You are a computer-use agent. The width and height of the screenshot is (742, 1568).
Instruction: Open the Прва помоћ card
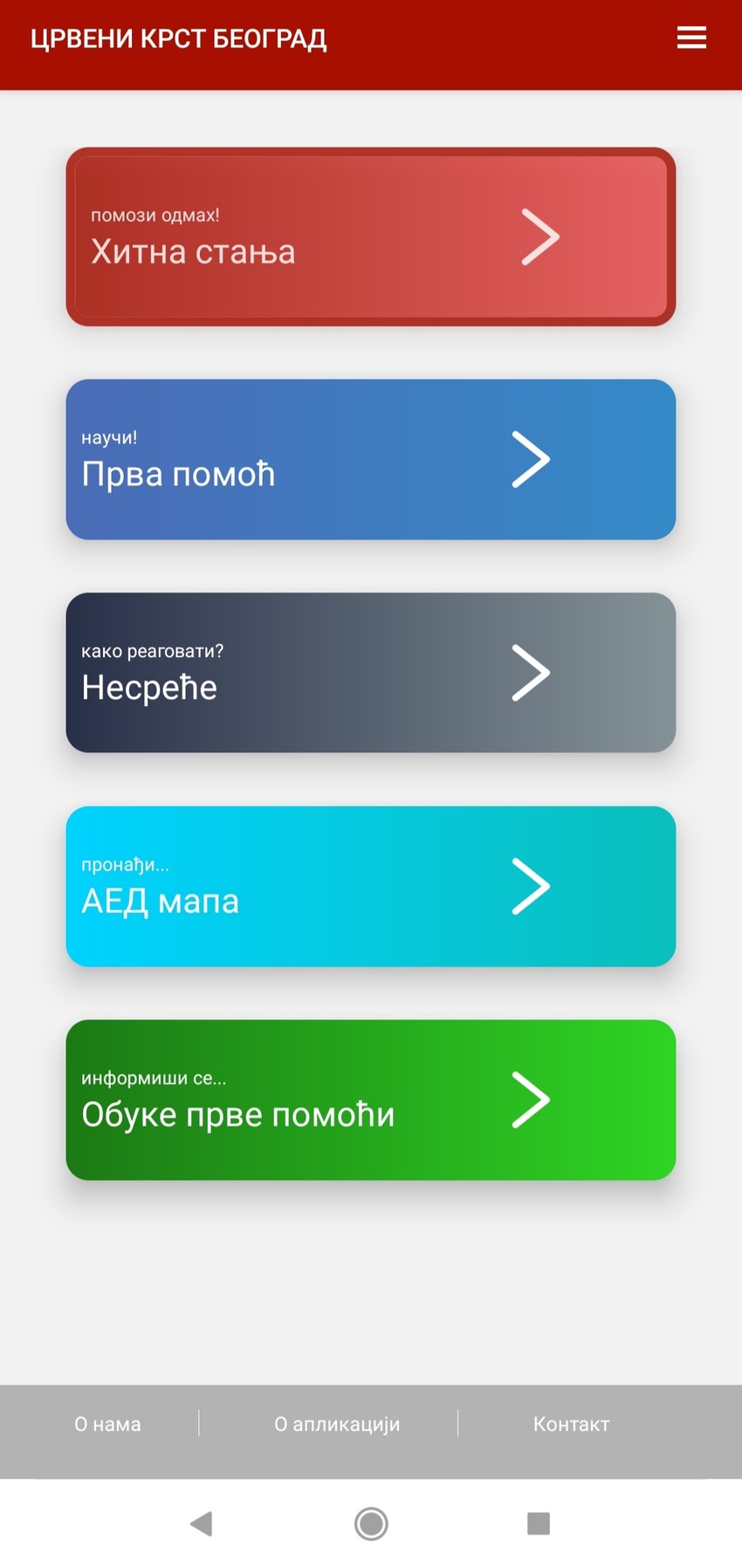pos(370,459)
